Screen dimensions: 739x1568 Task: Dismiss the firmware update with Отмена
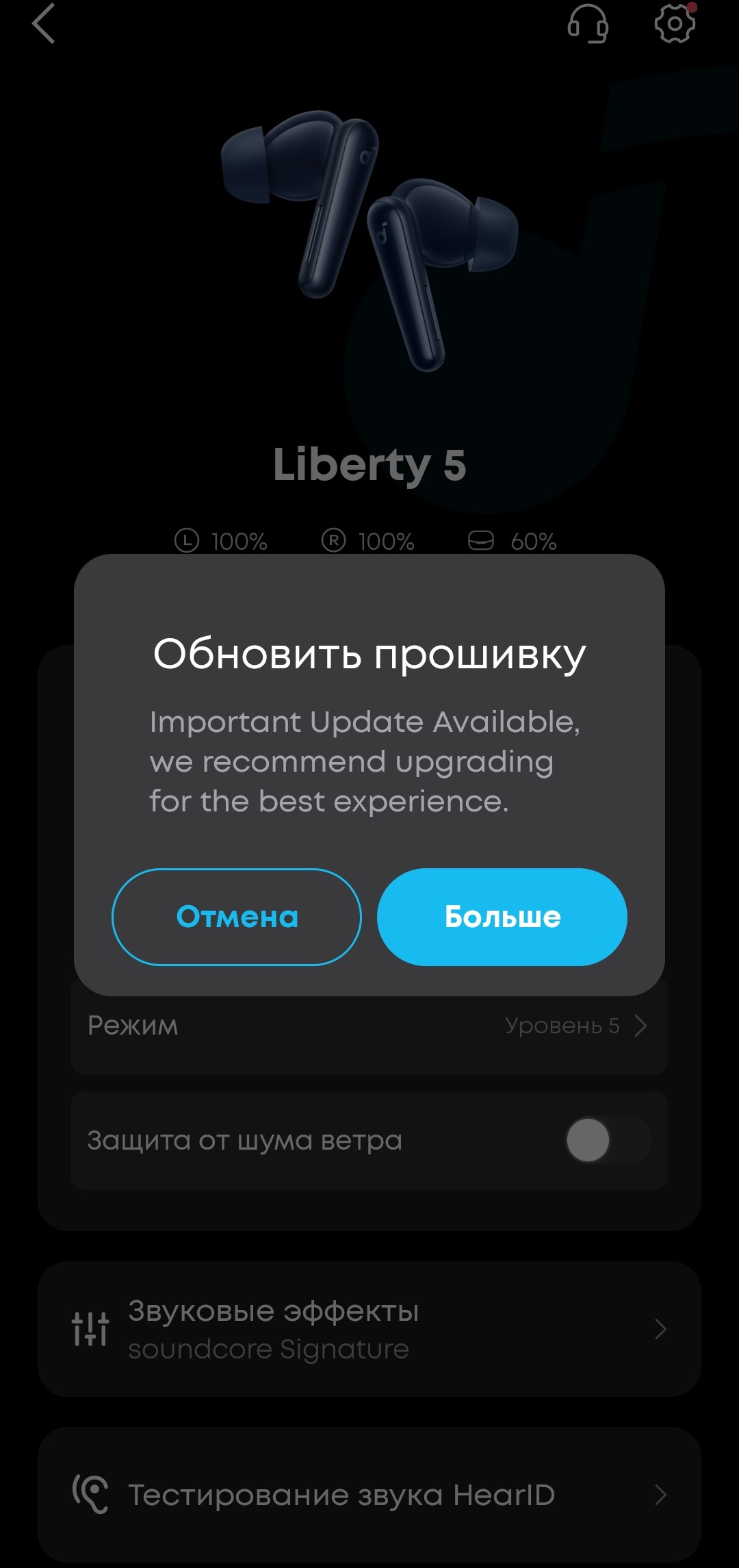coord(237,917)
